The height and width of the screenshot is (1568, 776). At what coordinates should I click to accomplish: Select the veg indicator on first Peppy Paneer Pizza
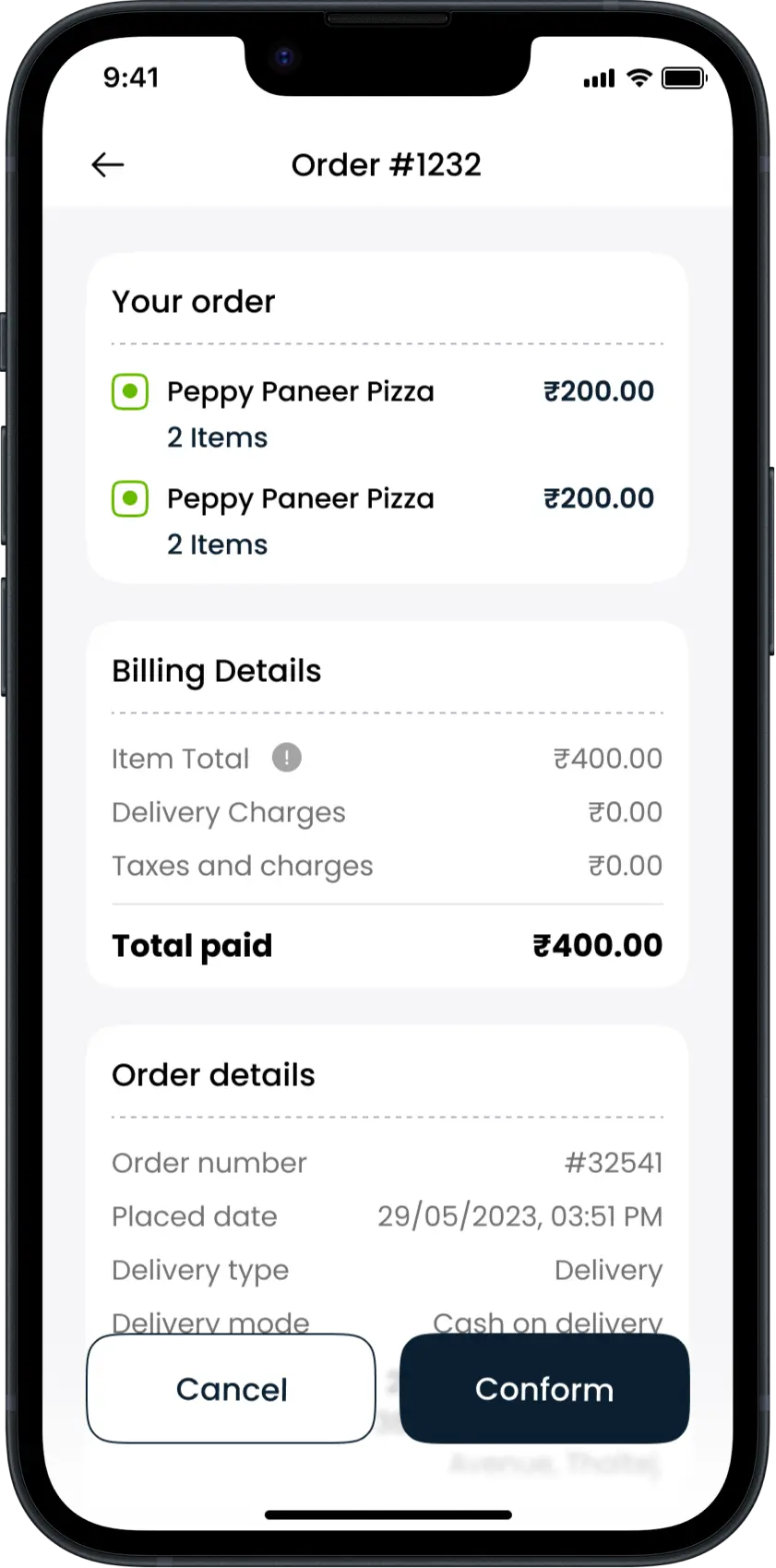[129, 391]
